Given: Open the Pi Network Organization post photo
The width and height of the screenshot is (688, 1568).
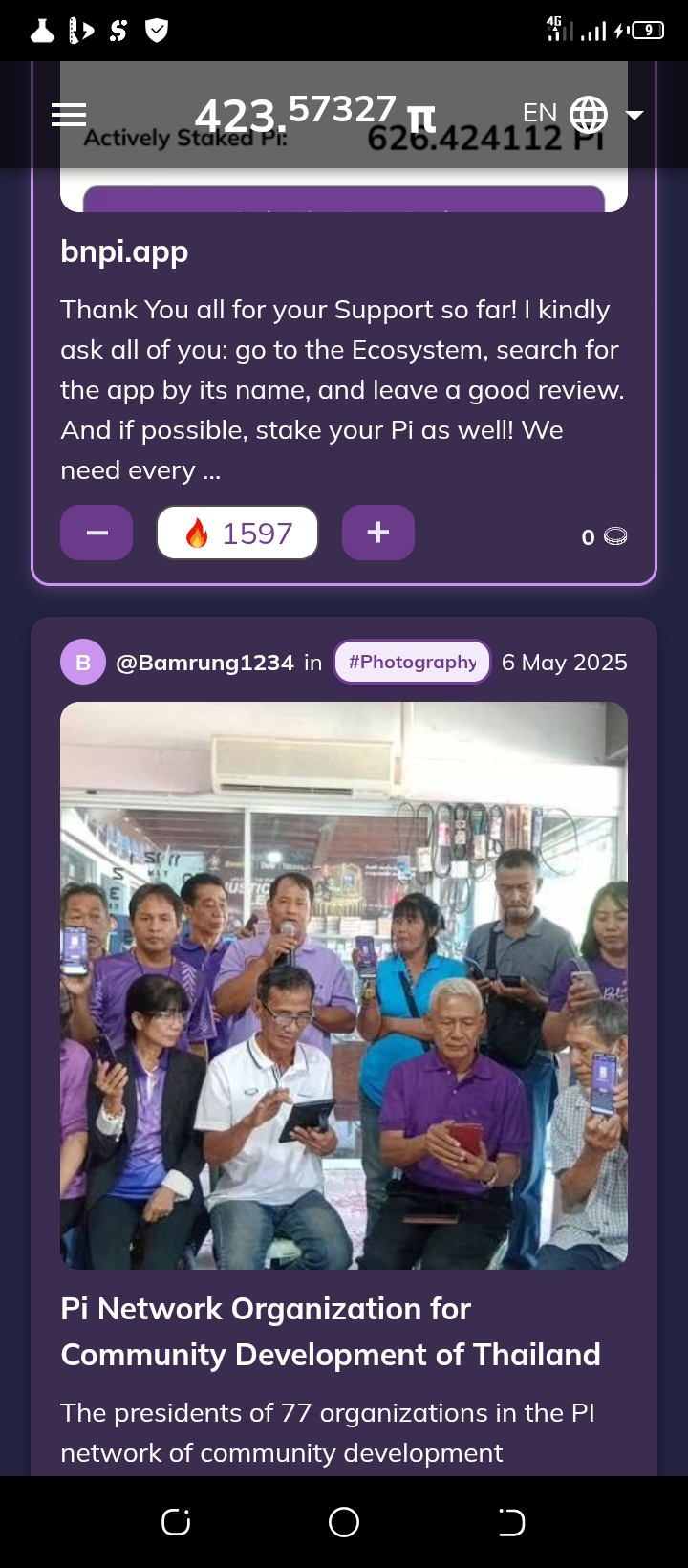Looking at the screenshot, I should 344,985.
